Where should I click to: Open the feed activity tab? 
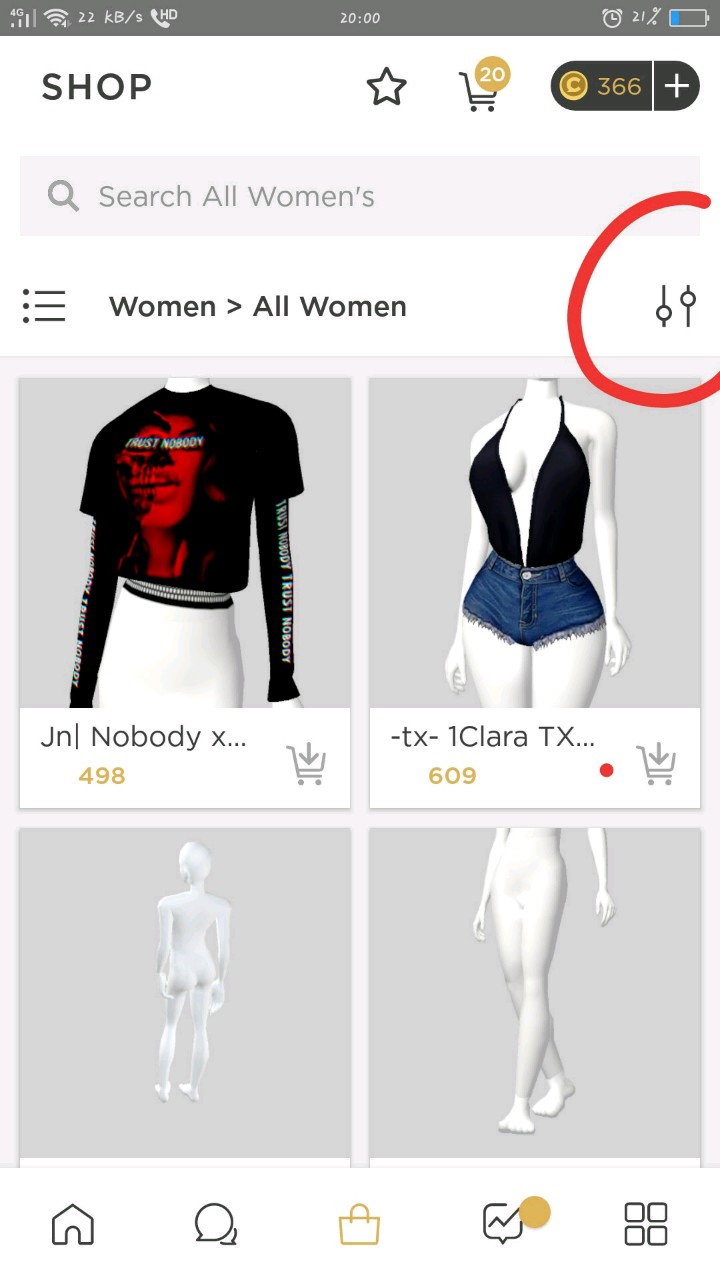click(503, 1223)
